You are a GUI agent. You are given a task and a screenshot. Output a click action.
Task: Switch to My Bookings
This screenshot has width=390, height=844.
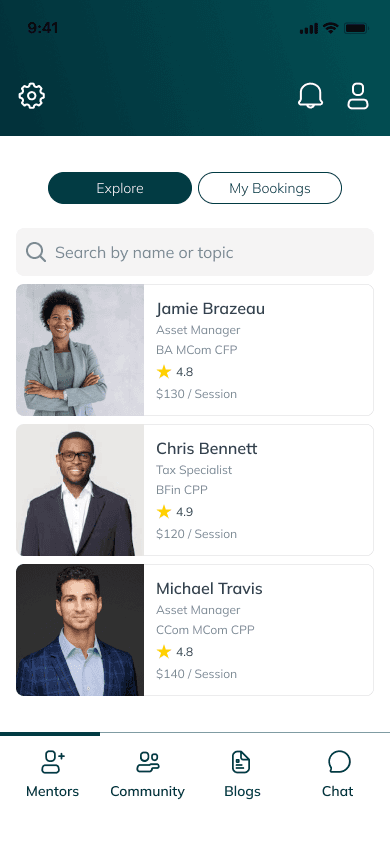coord(270,188)
